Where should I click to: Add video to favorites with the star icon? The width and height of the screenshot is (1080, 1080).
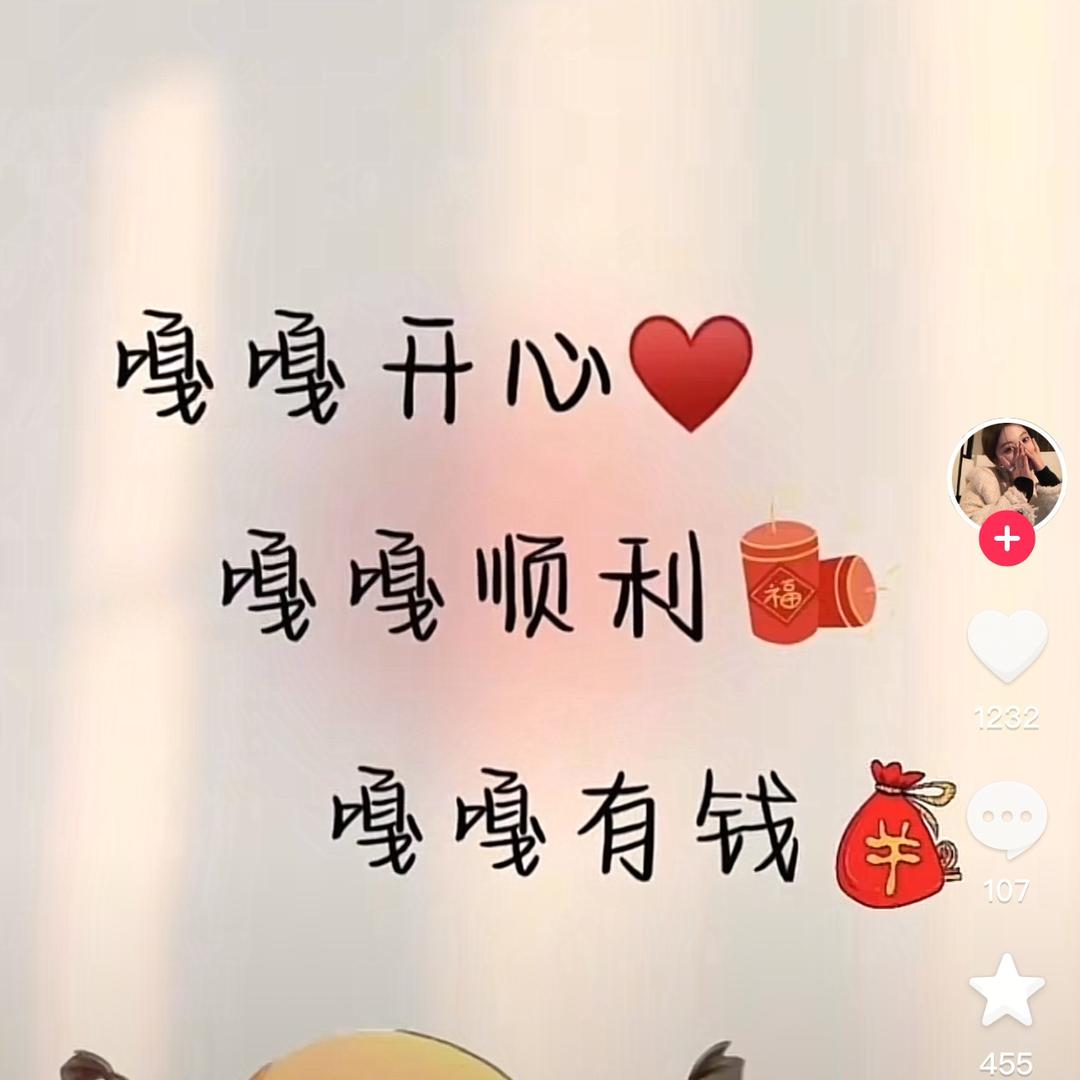[1006, 991]
